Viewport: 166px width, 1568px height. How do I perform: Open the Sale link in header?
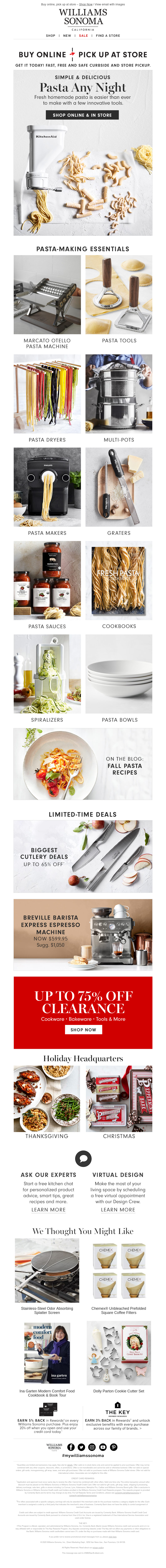pyautogui.click(x=83, y=35)
